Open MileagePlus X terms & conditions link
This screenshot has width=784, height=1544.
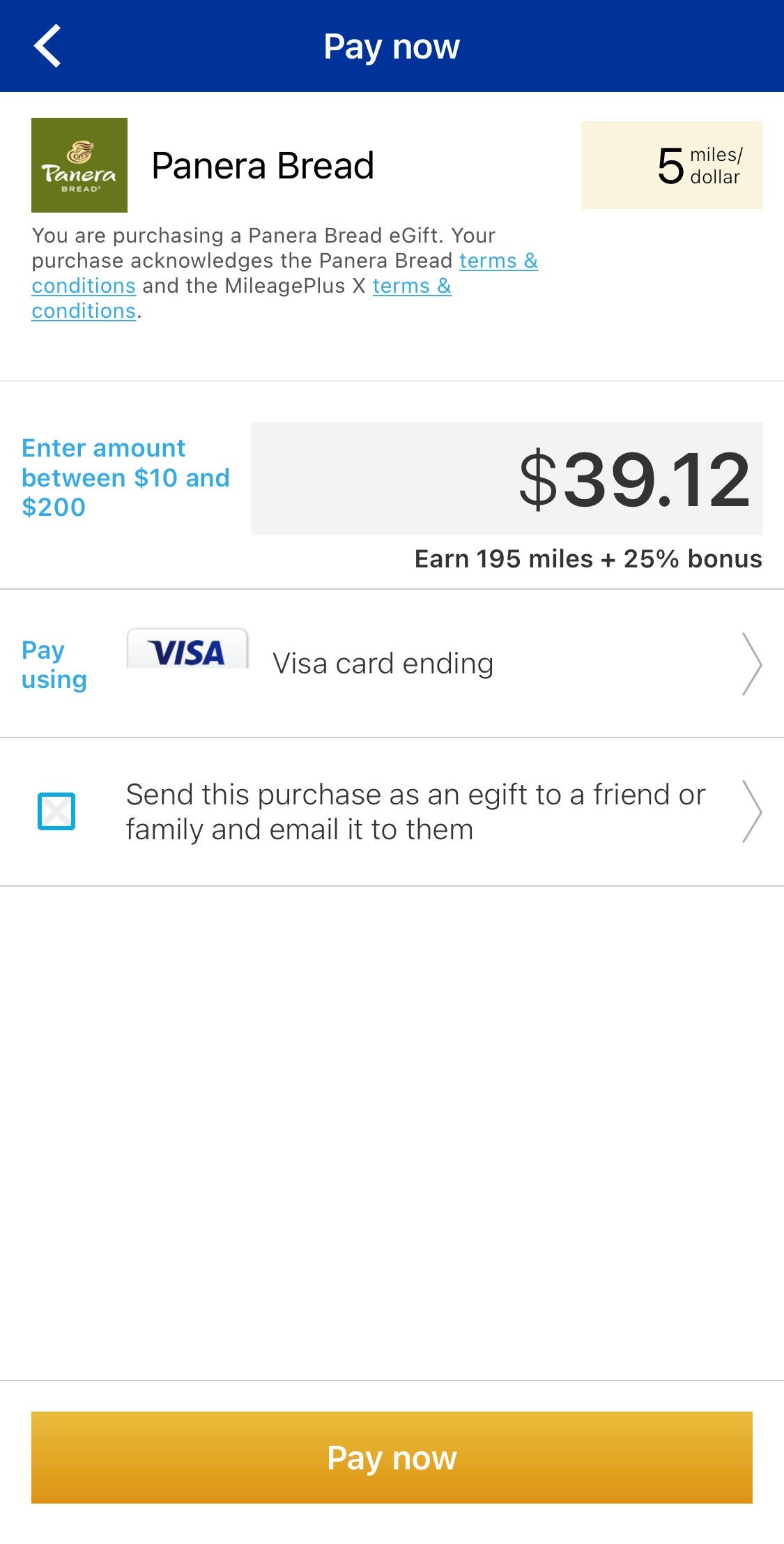point(411,286)
